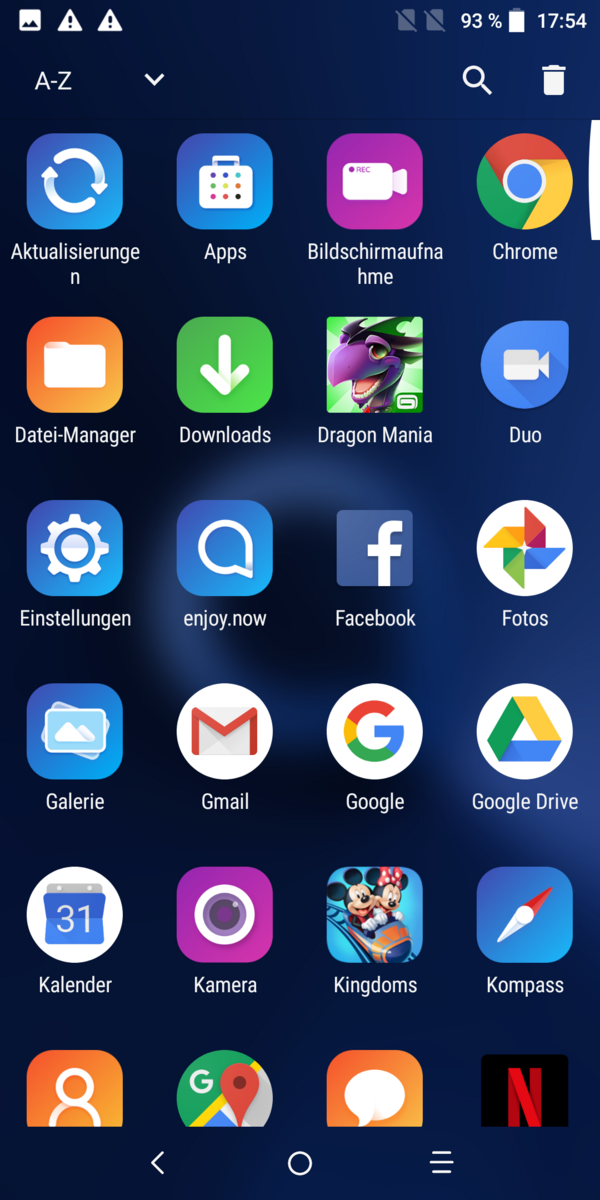Launch the Facebook app
600x1200 pixels.
click(x=375, y=548)
